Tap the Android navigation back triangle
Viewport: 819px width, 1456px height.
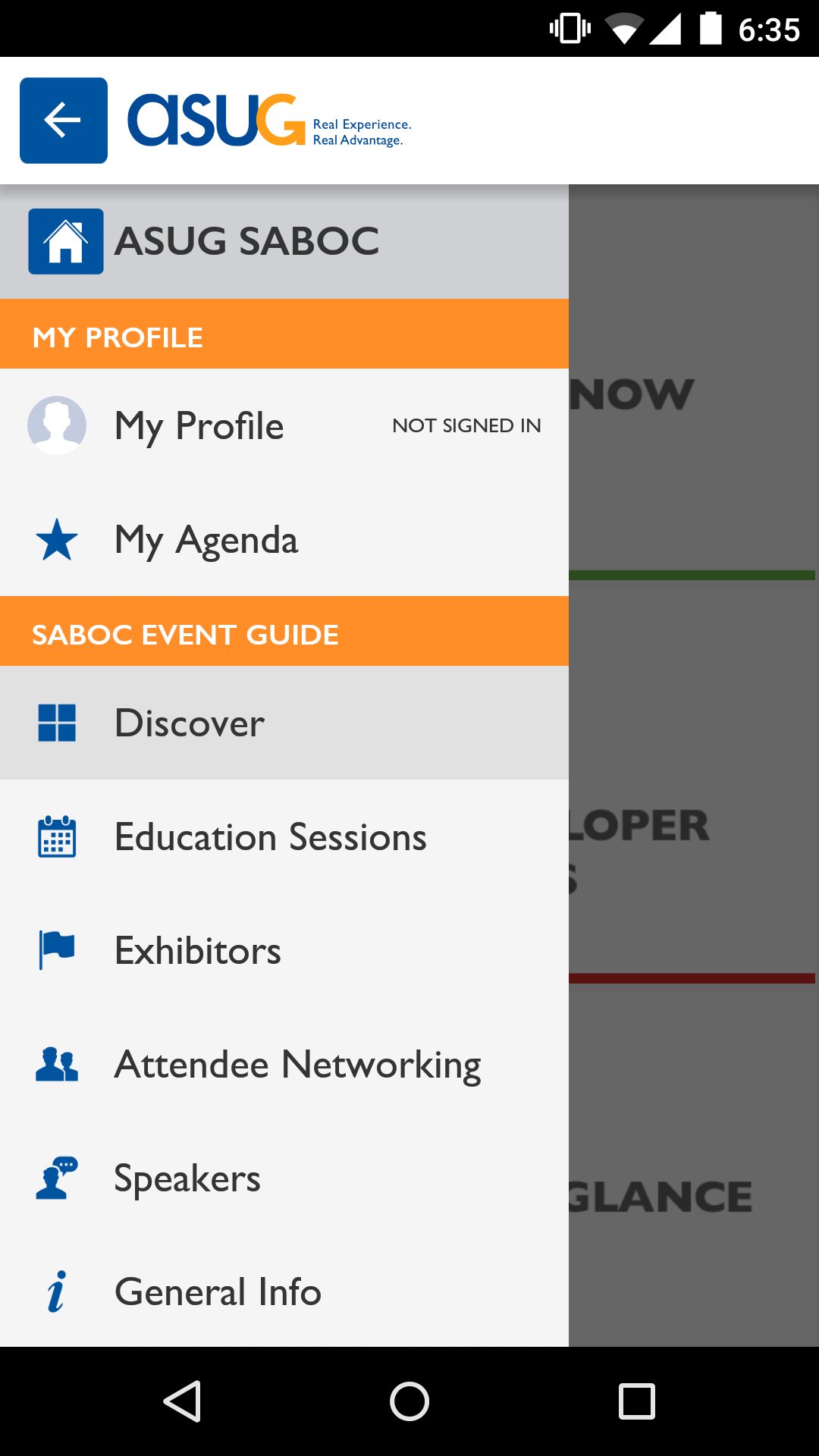point(181,1401)
